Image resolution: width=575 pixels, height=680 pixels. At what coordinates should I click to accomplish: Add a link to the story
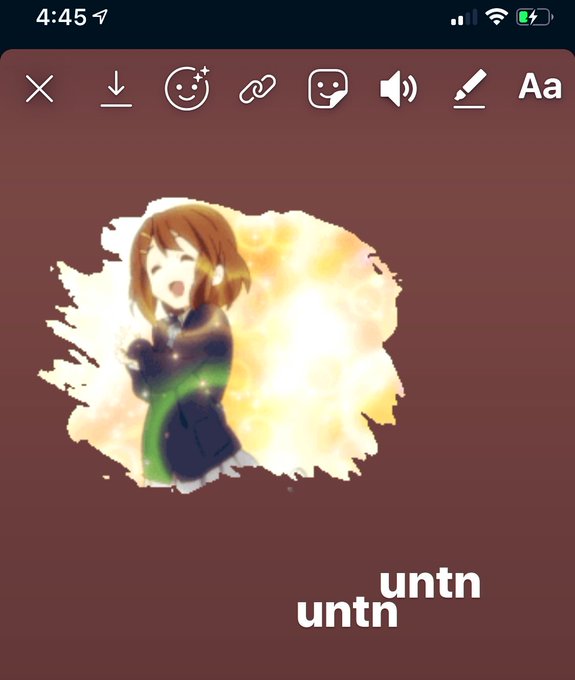[x=258, y=89]
